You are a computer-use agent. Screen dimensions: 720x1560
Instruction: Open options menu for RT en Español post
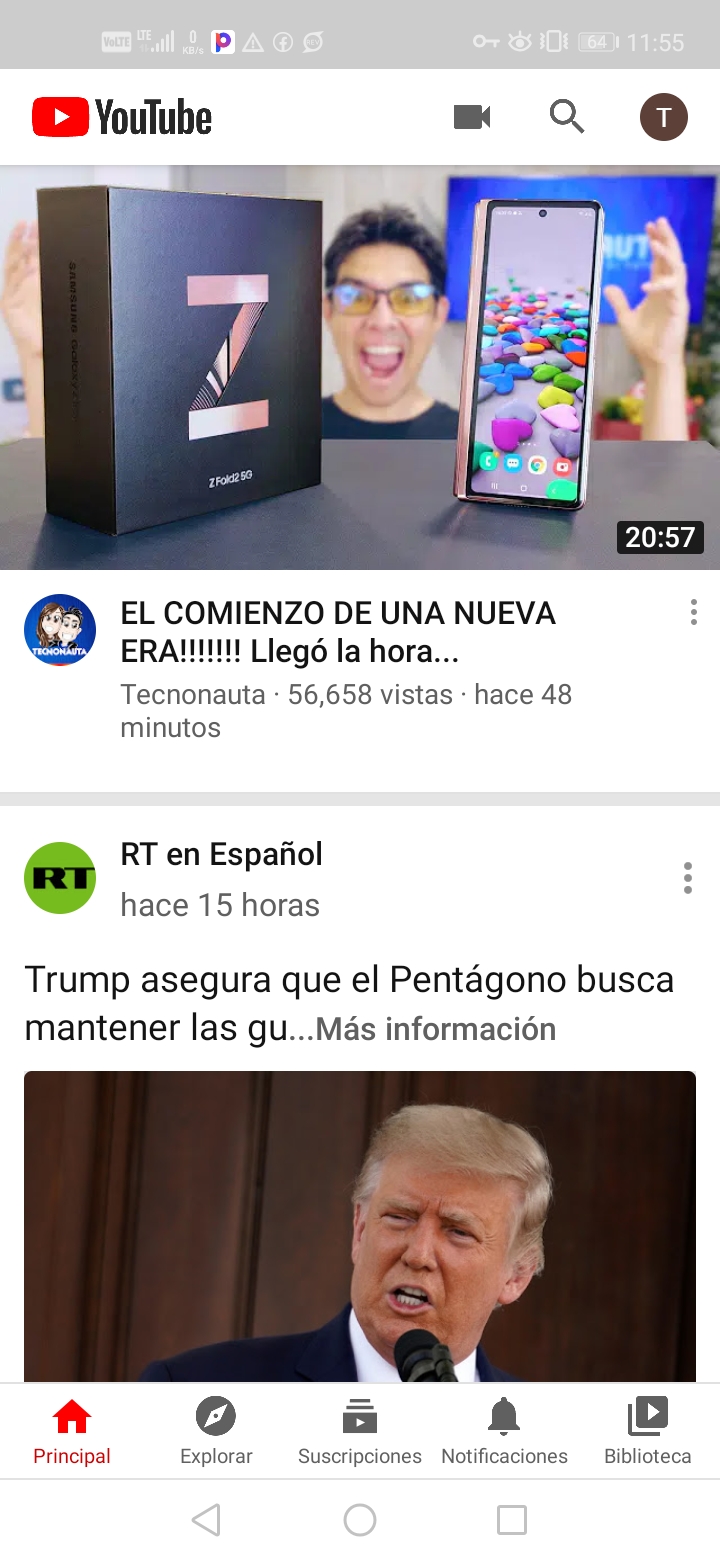pyautogui.click(x=687, y=877)
